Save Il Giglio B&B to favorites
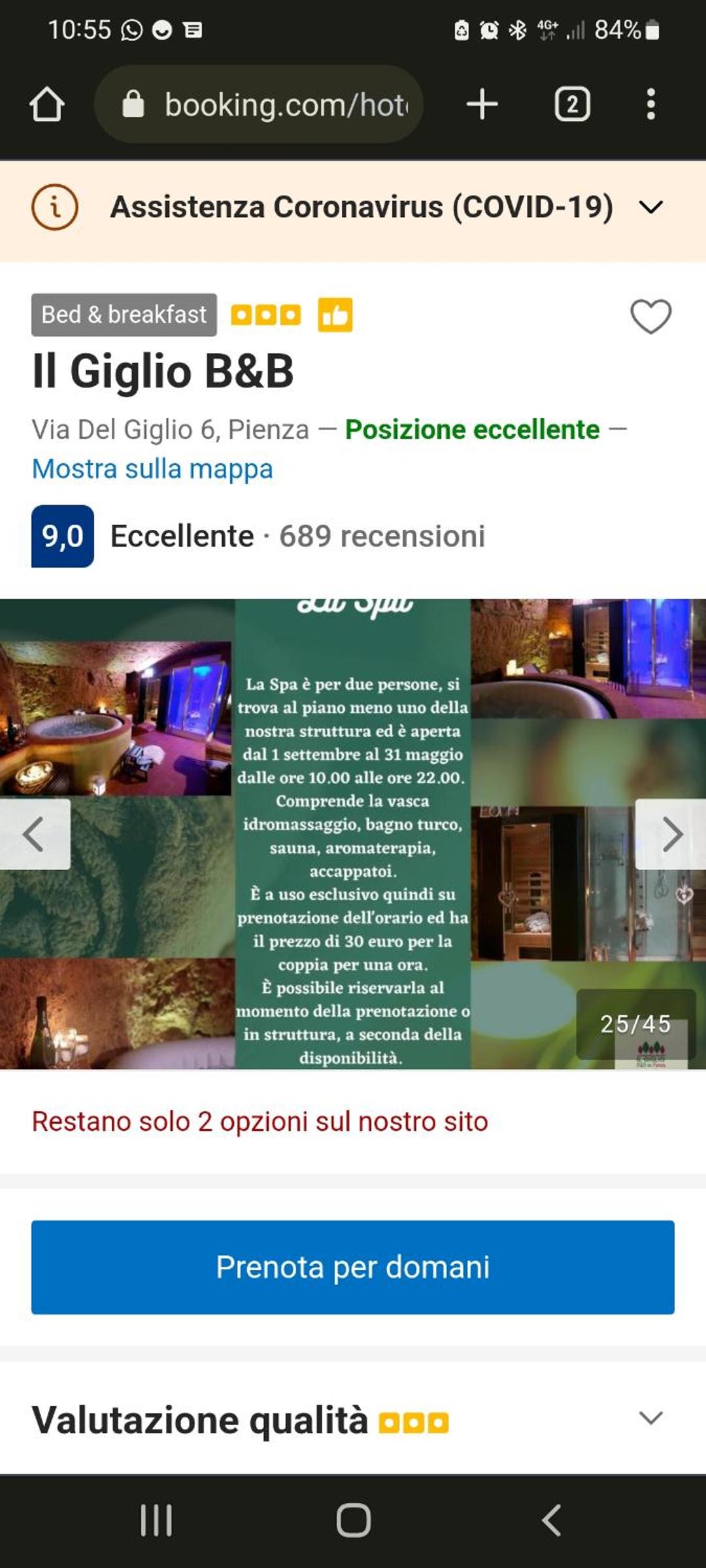Screen dimensions: 706x1568 pos(650,316)
